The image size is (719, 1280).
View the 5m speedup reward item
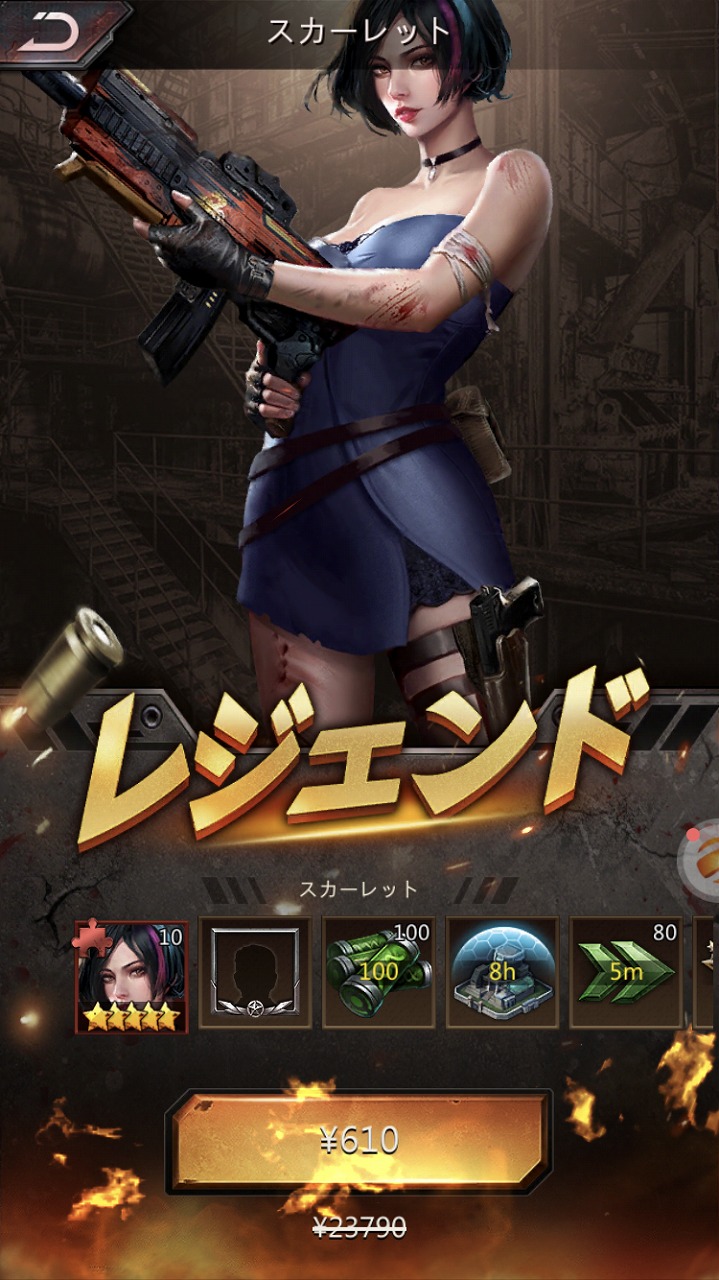point(626,973)
